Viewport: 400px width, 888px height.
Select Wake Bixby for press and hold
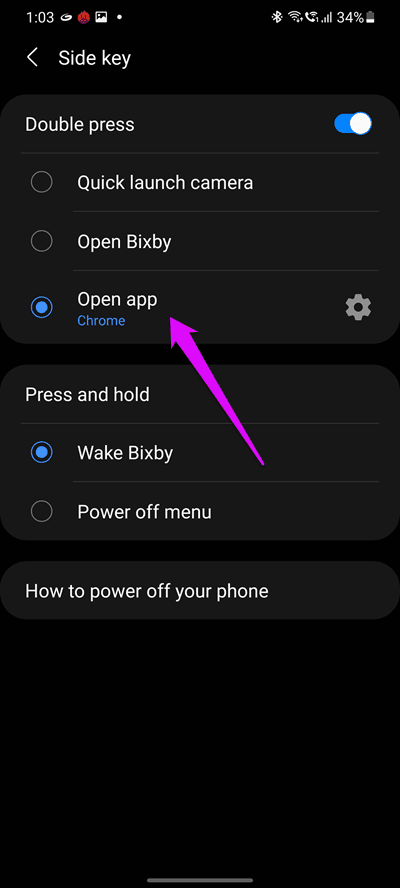(199, 452)
